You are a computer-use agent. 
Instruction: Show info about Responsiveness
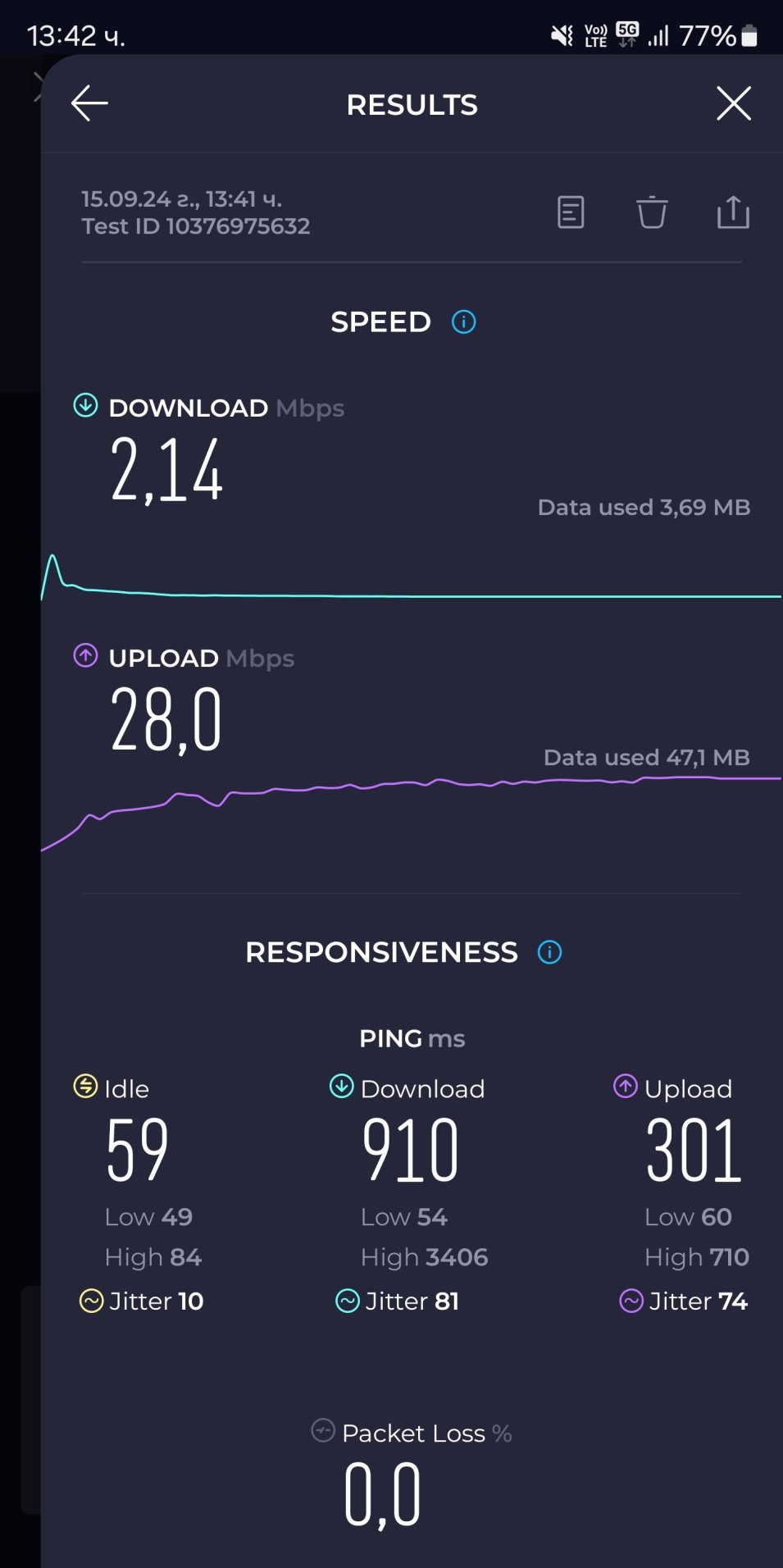pyautogui.click(x=549, y=952)
